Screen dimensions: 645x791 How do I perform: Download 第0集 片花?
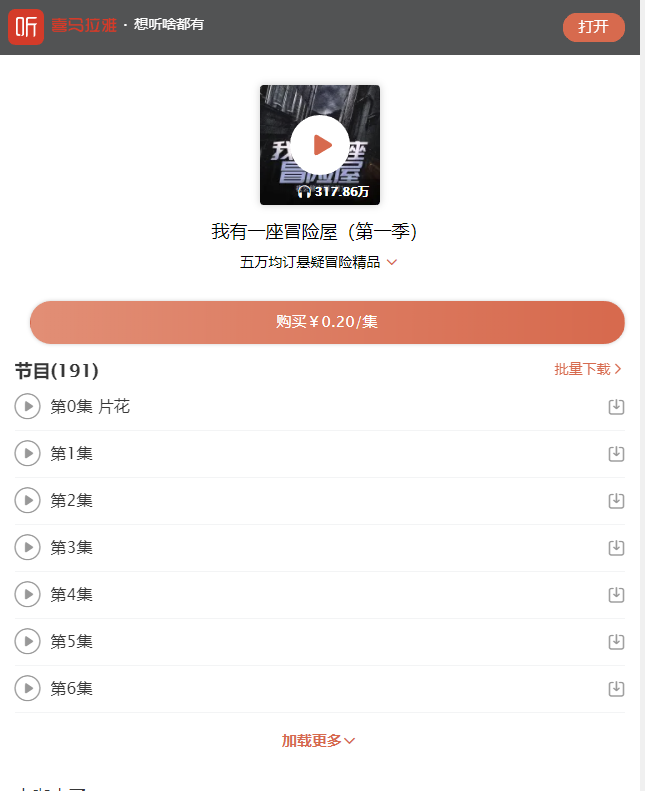coord(616,407)
